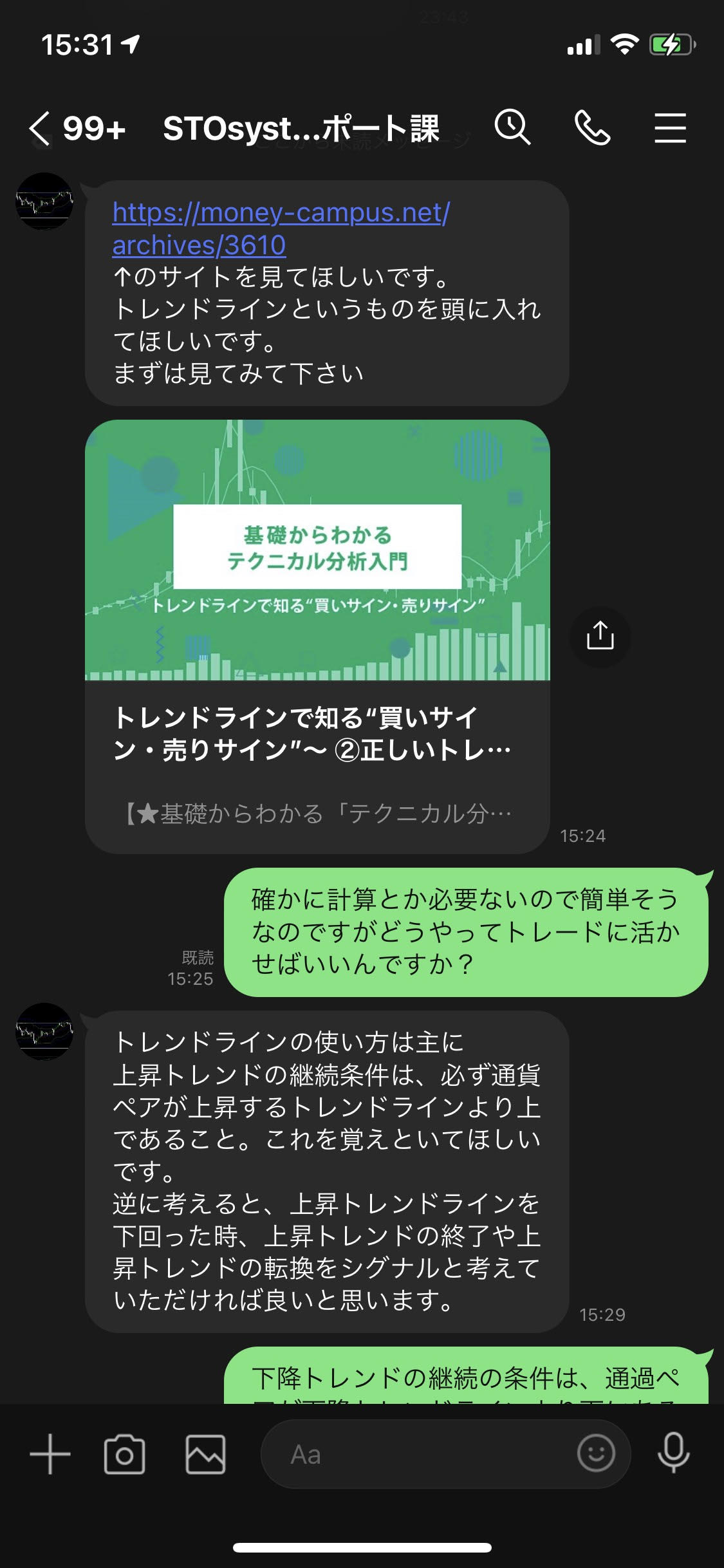Launch the camera

[x=124, y=1454]
